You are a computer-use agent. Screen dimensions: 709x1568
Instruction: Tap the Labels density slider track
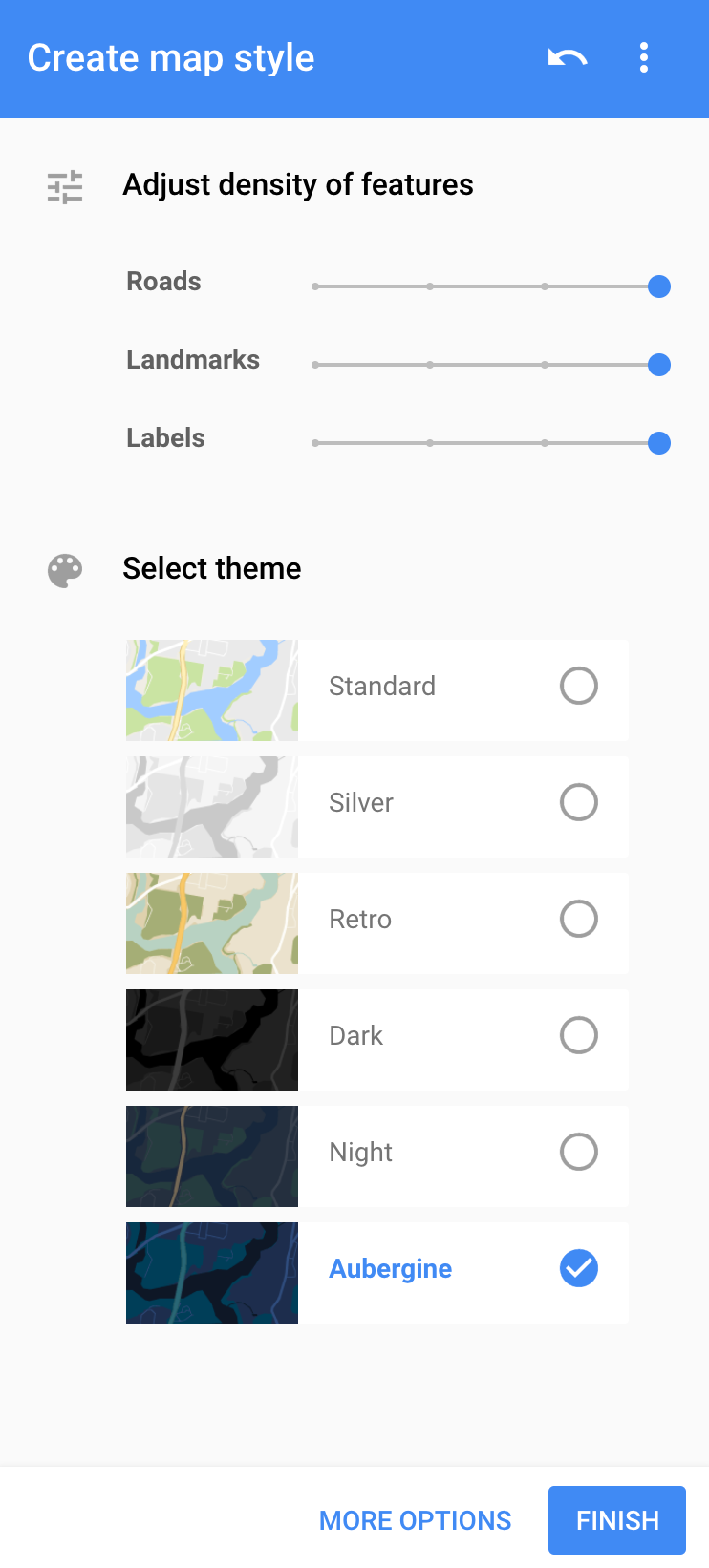490,443
